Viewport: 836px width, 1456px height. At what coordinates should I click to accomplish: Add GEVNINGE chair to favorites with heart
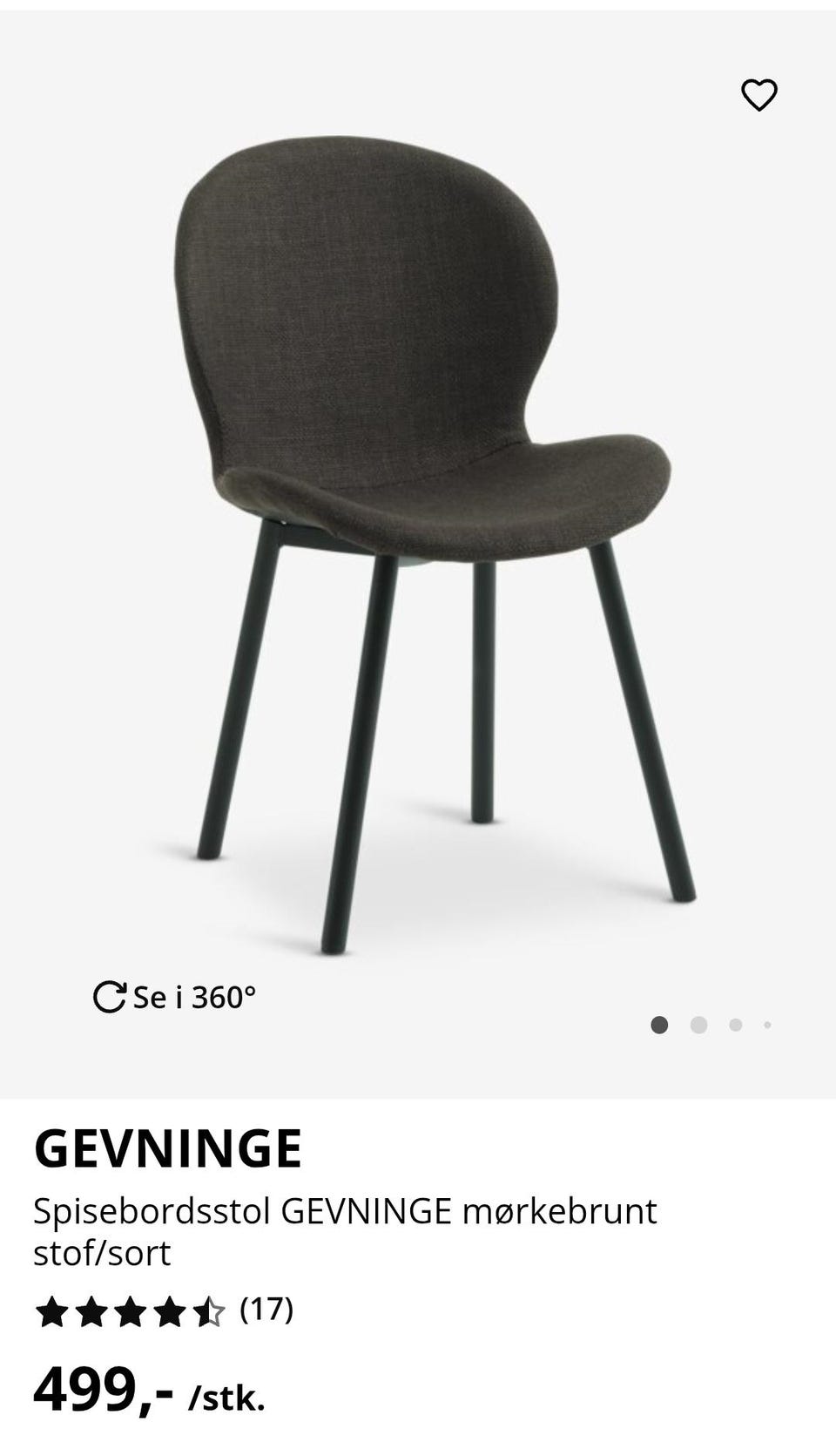(758, 95)
